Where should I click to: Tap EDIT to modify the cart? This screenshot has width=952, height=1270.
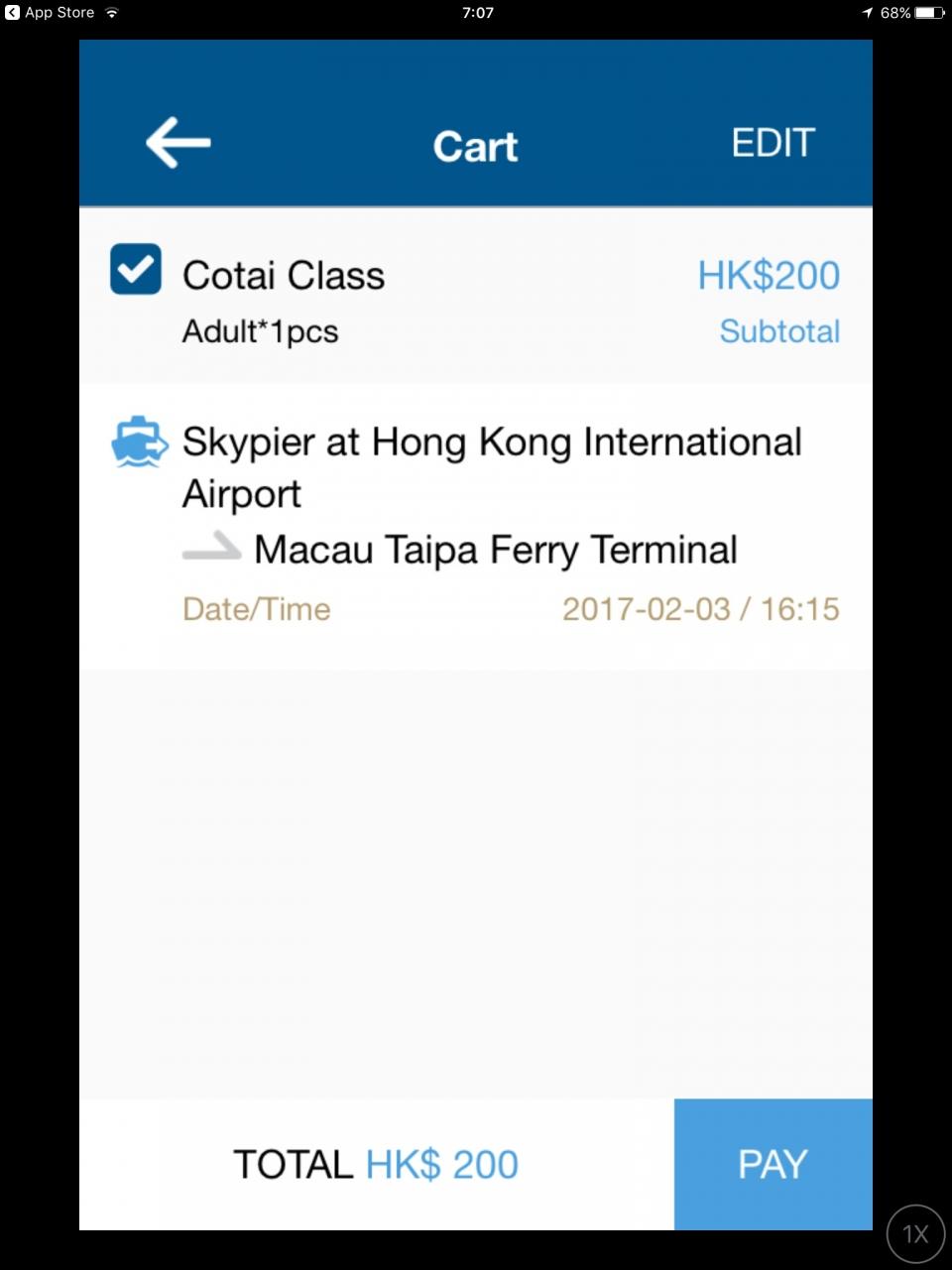[x=773, y=143]
